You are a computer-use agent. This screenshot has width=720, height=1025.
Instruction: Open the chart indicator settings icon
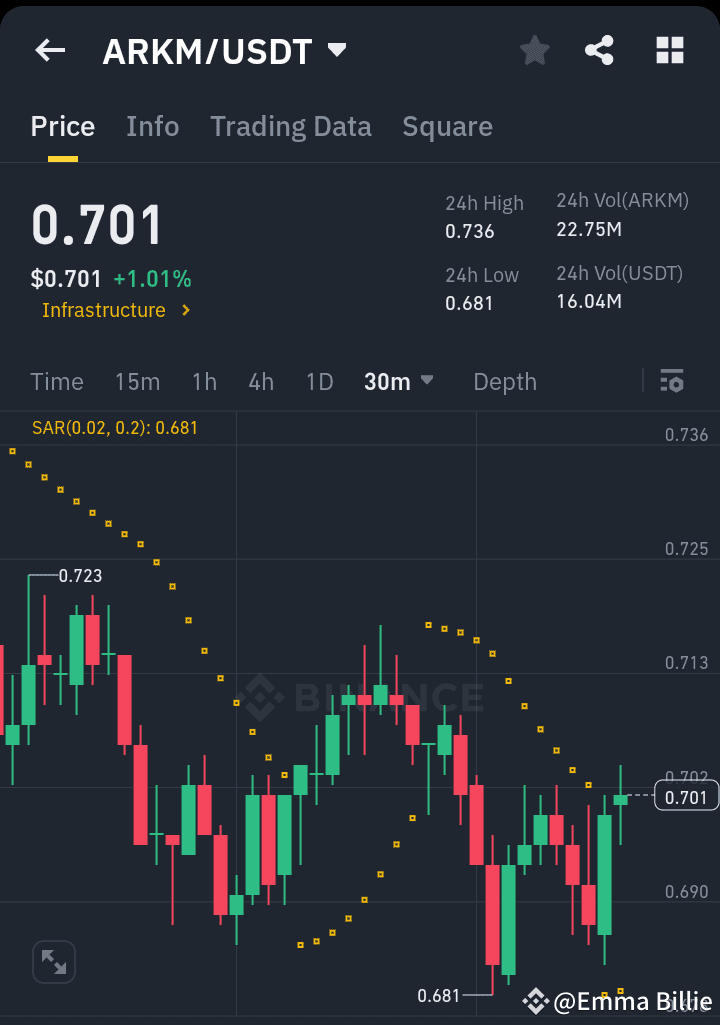pyautogui.click(x=671, y=382)
